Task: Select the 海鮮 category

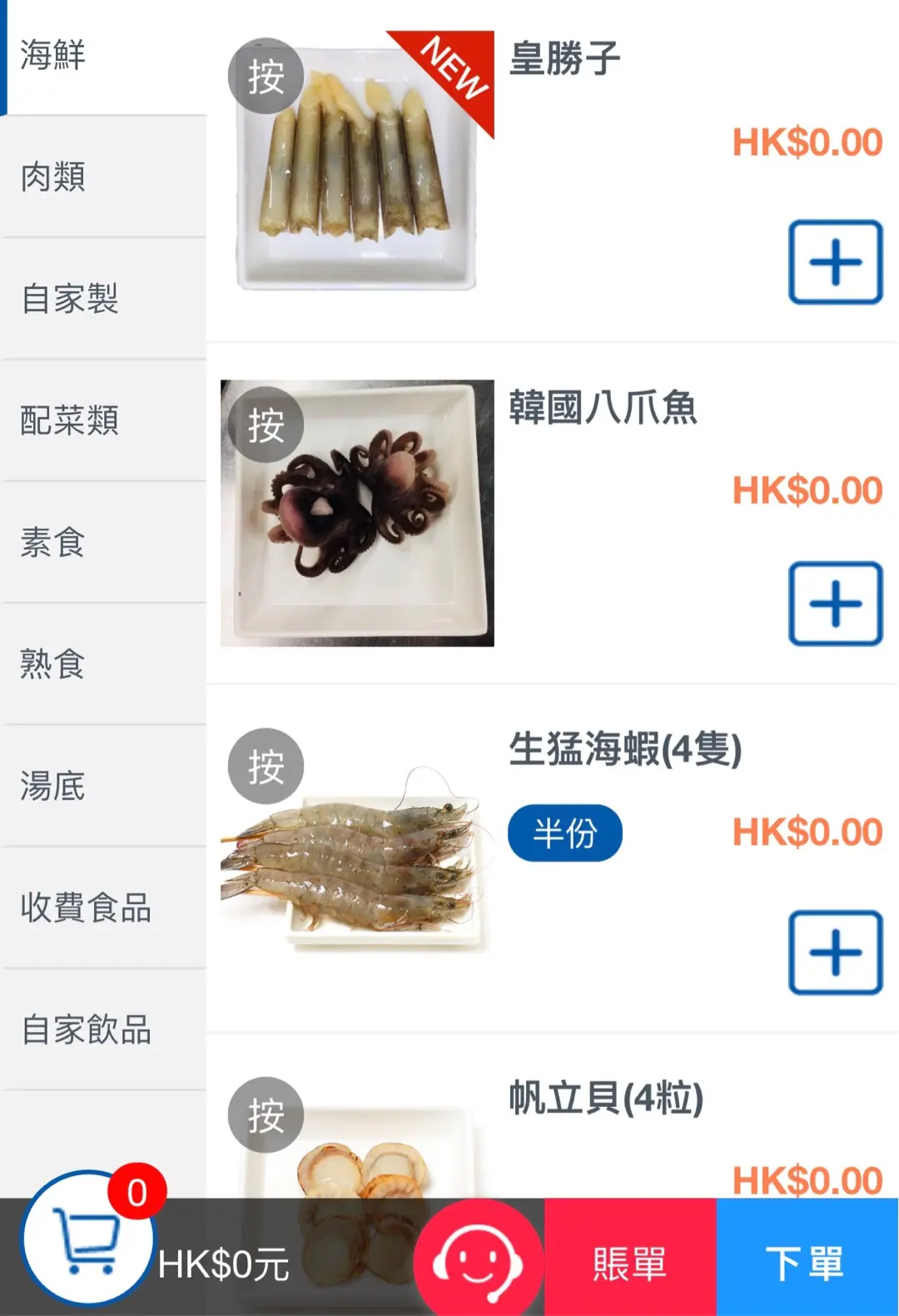Action: pos(103,55)
